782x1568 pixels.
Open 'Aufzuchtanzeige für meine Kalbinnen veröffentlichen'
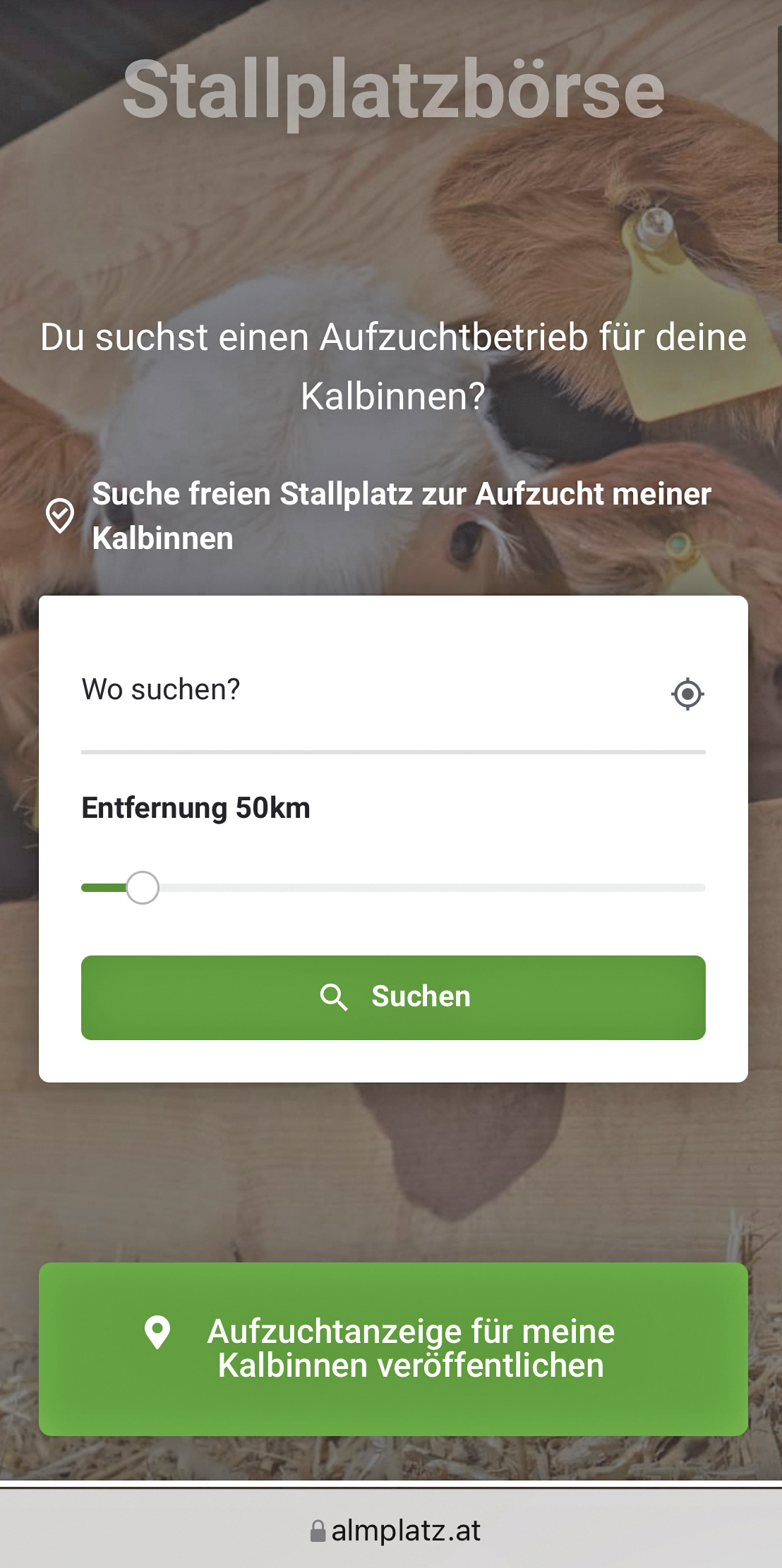tap(393, 1349)
